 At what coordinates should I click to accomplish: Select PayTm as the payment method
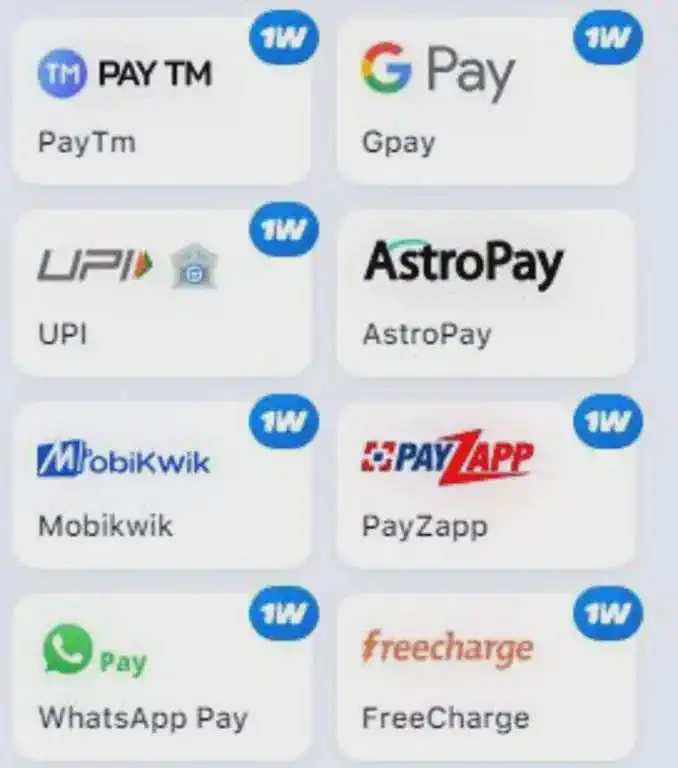click(x=160, y=102)
